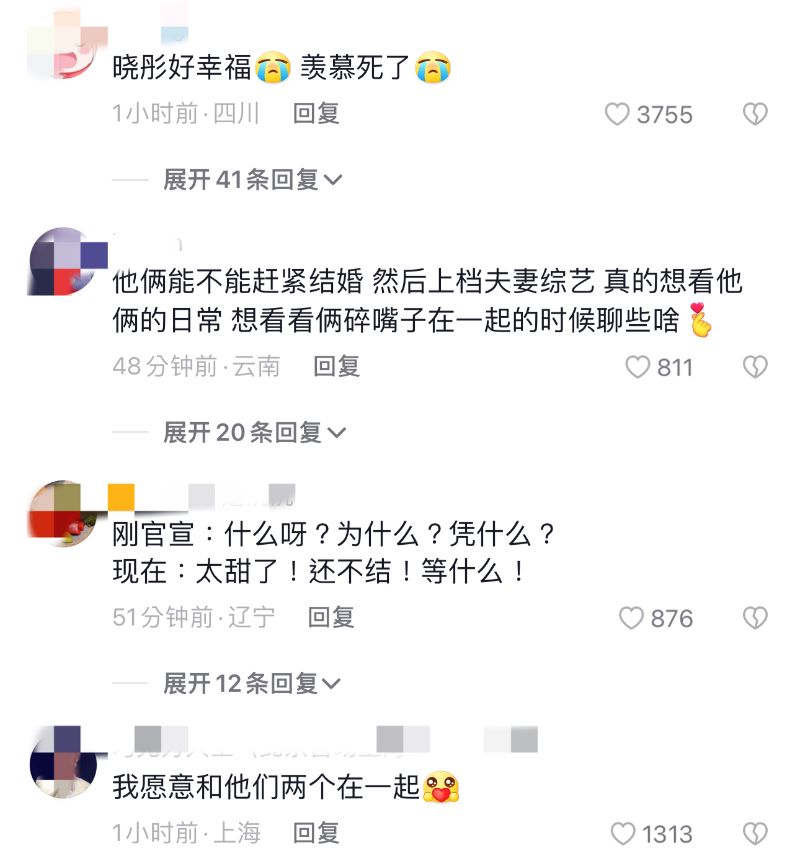Dislike the comment from 辽宁
Screen dimensions: 800x861
pyautogui.click(x=755, y=618)
